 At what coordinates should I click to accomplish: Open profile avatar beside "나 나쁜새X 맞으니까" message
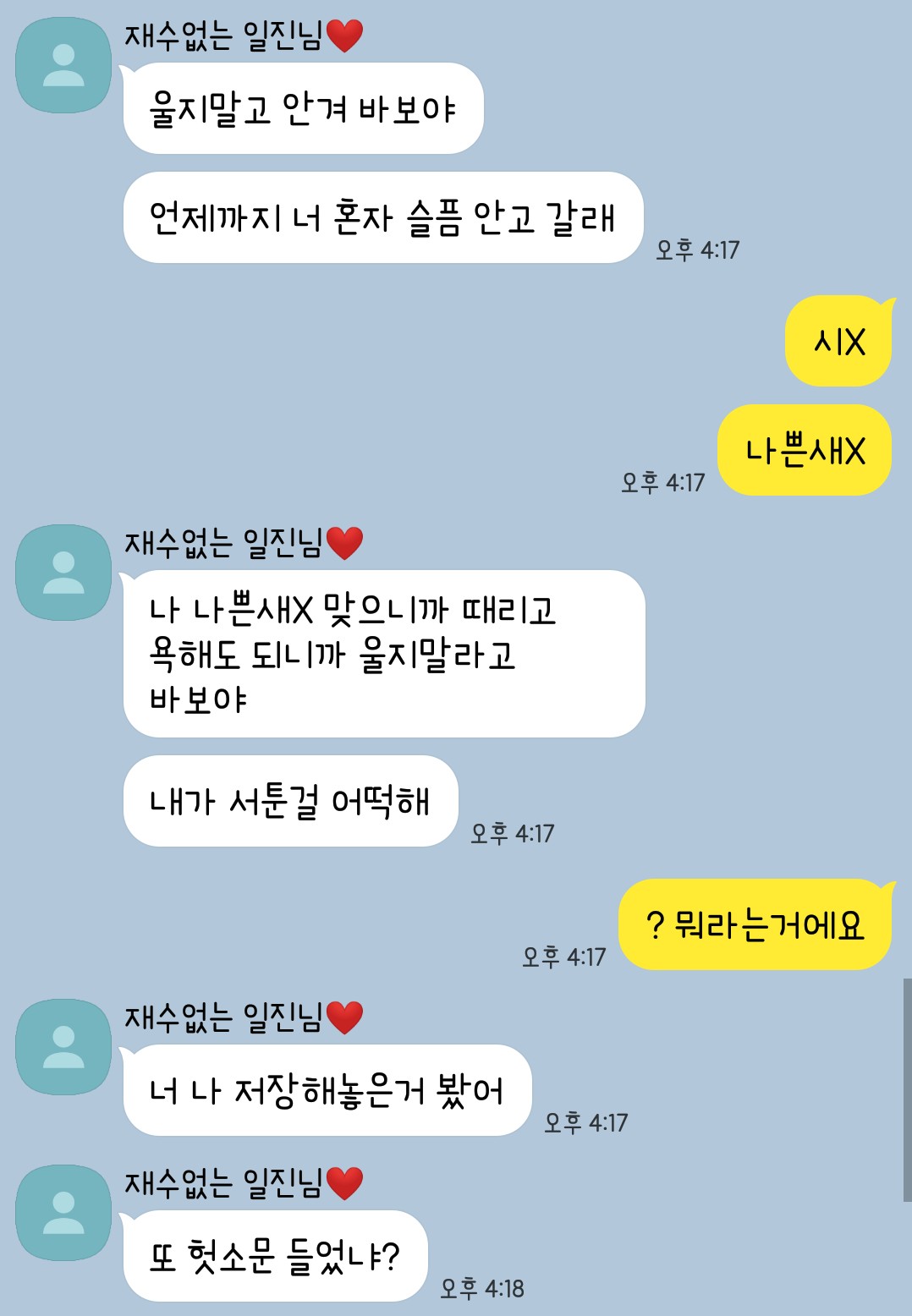[63, 573]
